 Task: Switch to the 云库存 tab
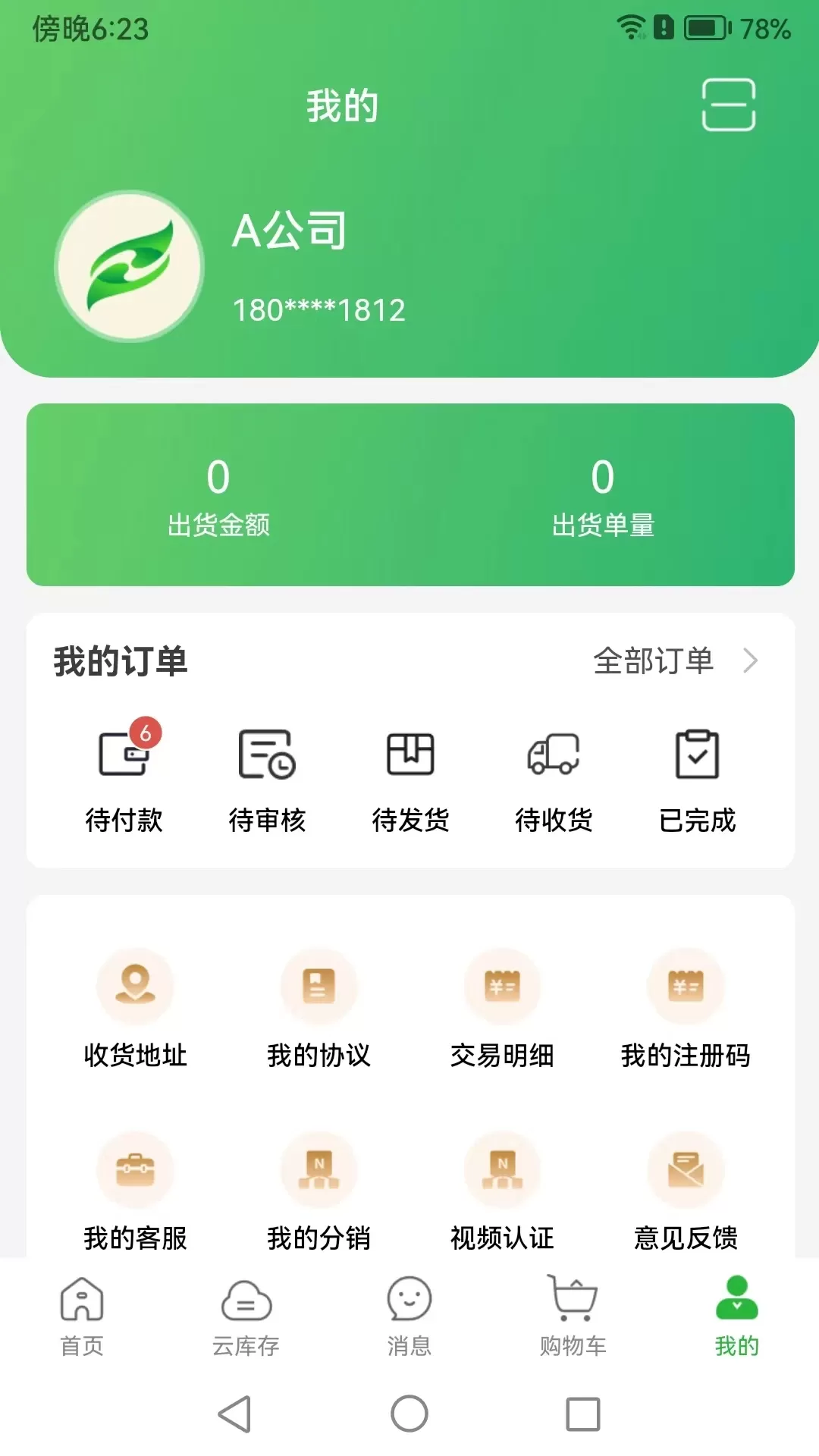[246, 1316]
